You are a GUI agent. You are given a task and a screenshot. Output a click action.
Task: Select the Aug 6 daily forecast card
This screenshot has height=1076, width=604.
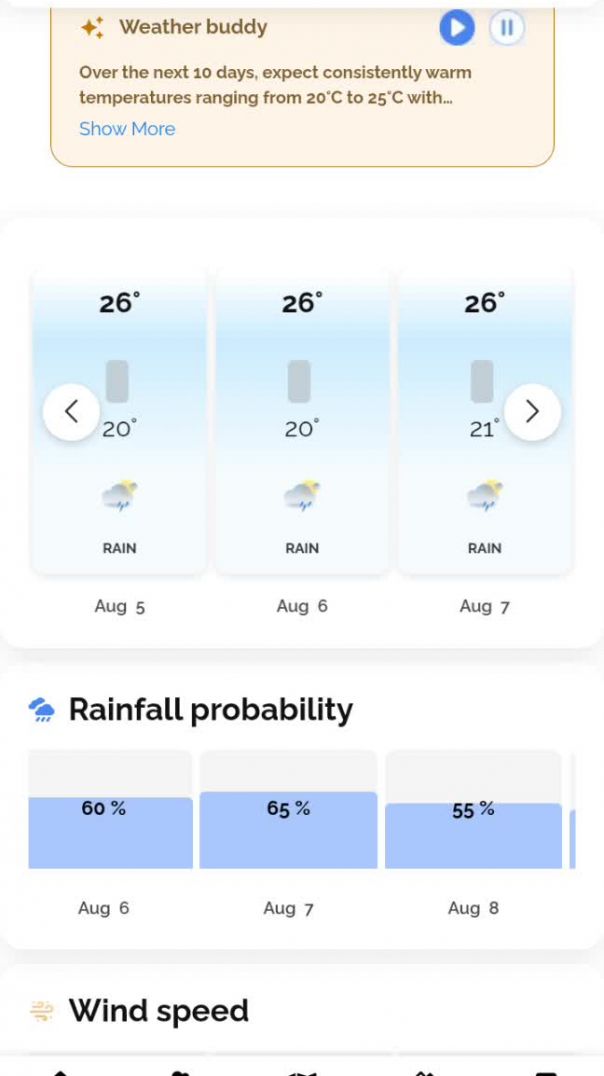(302, 421)
